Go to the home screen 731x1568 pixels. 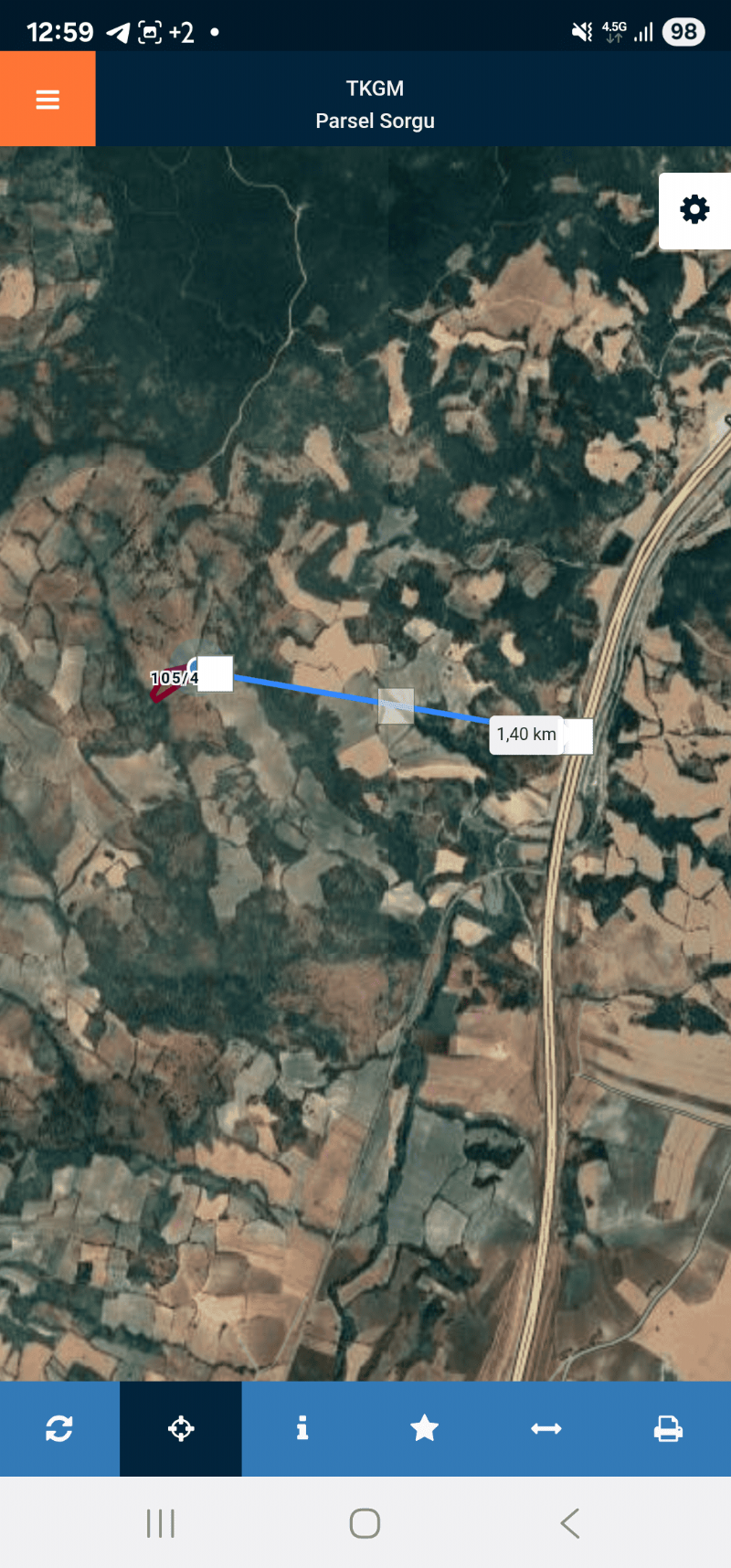pyautogui.click(x=365, y=1523)
